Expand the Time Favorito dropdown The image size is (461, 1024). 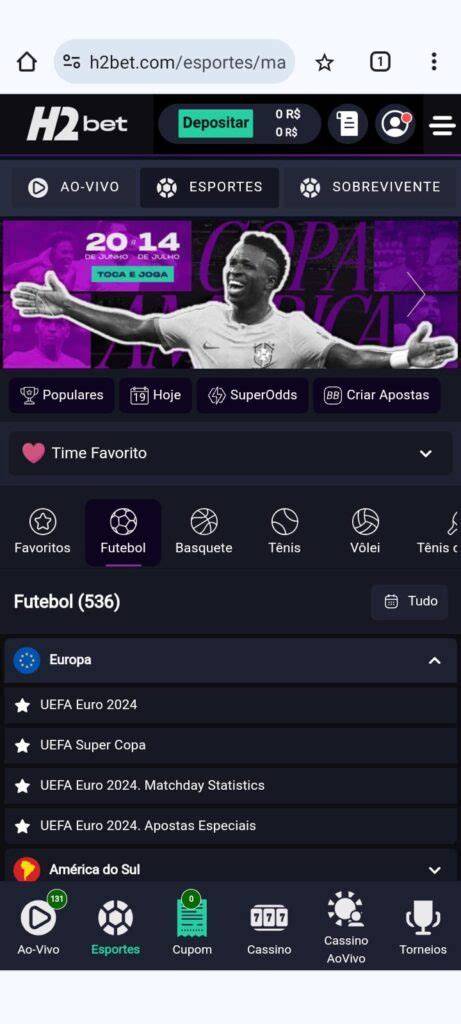coord(230,453)
